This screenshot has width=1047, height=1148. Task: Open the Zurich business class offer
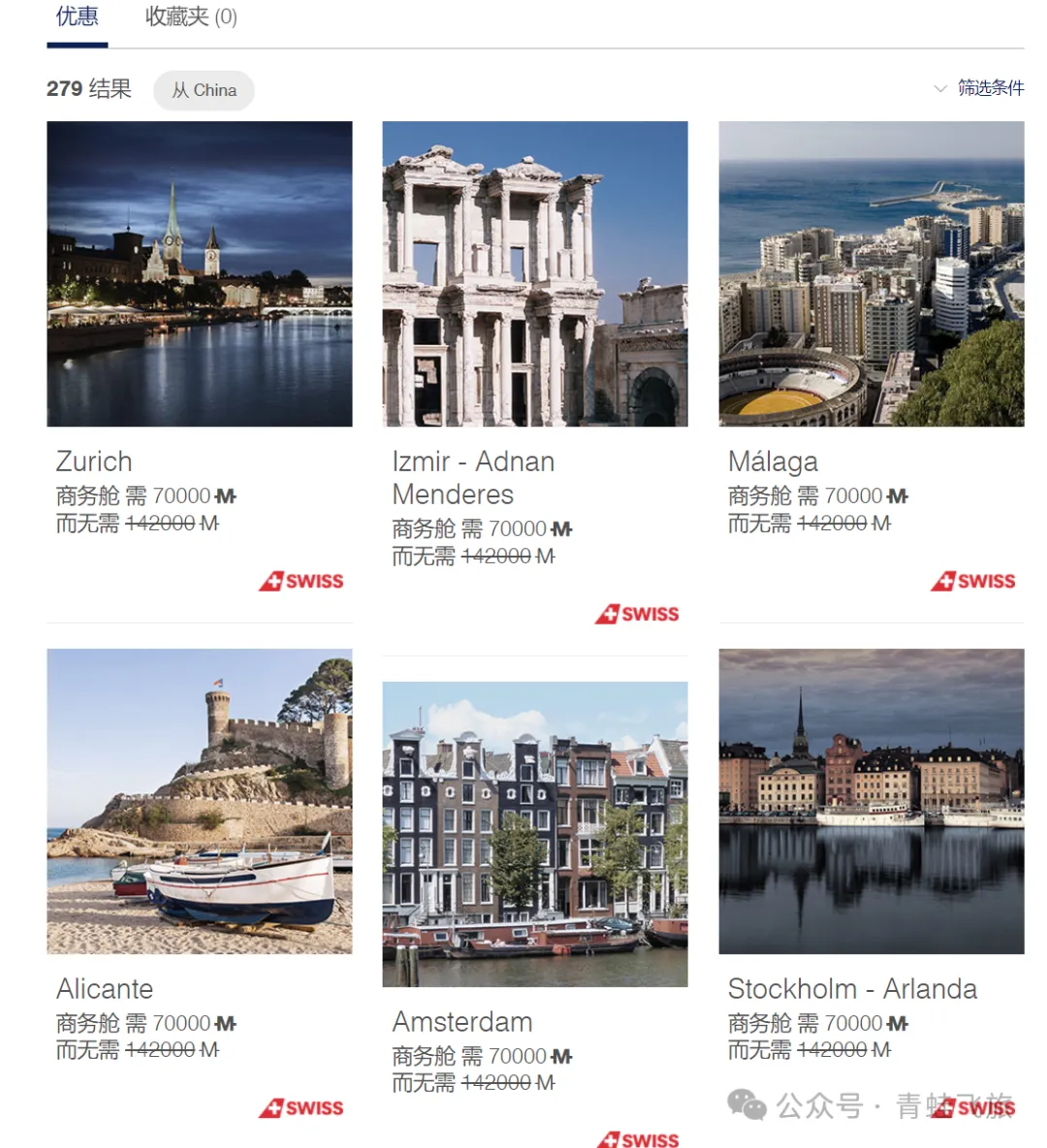(x=200, y=274)
